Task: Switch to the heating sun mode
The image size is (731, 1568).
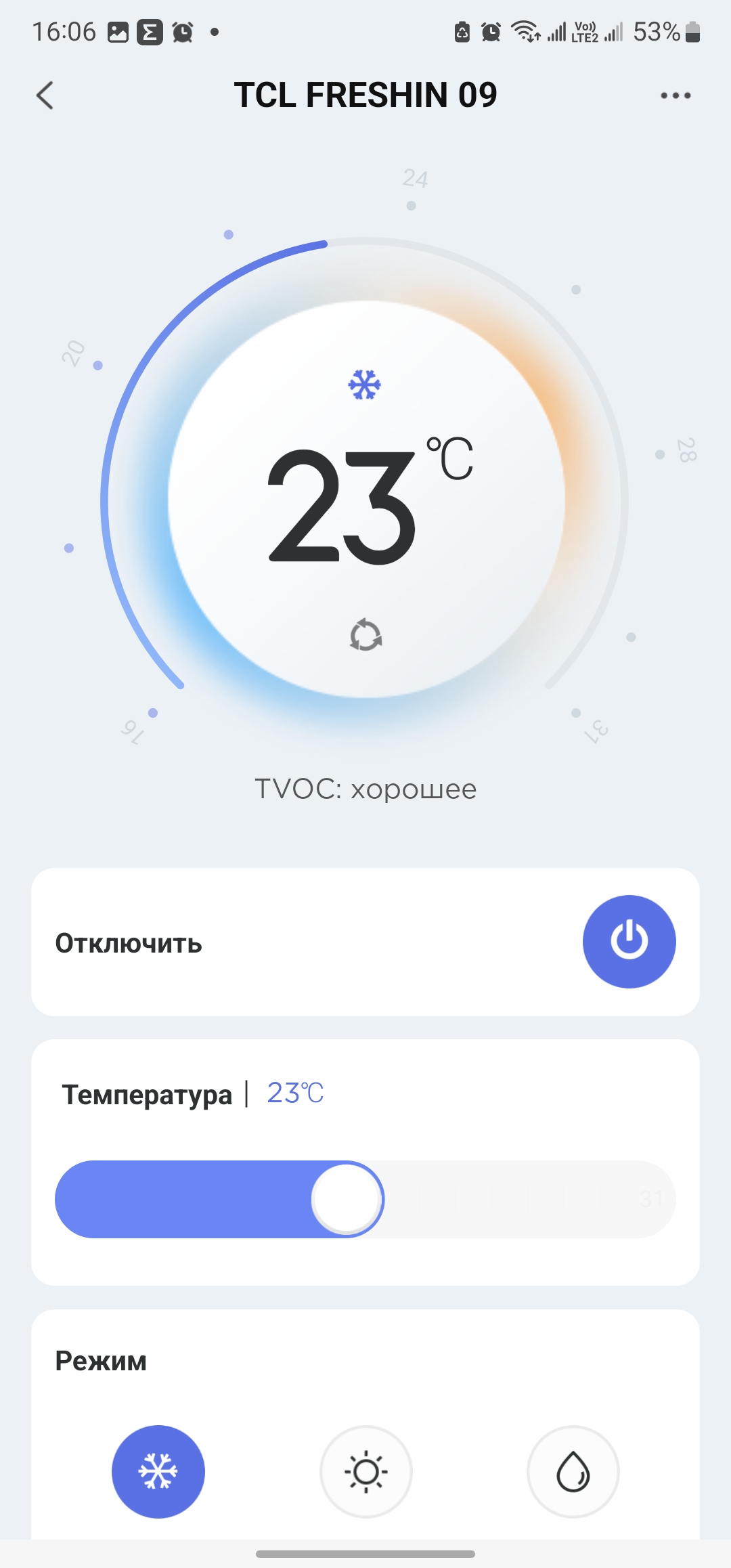Action: pos(366,1471)
